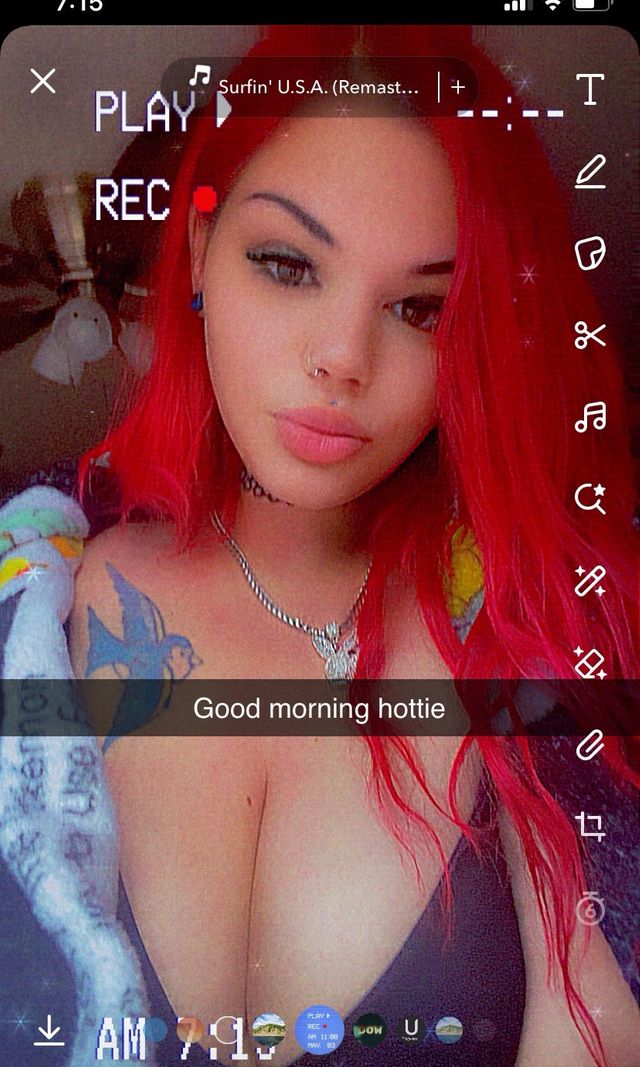
Task: Add text with the T tool
Action: (590, 90)
